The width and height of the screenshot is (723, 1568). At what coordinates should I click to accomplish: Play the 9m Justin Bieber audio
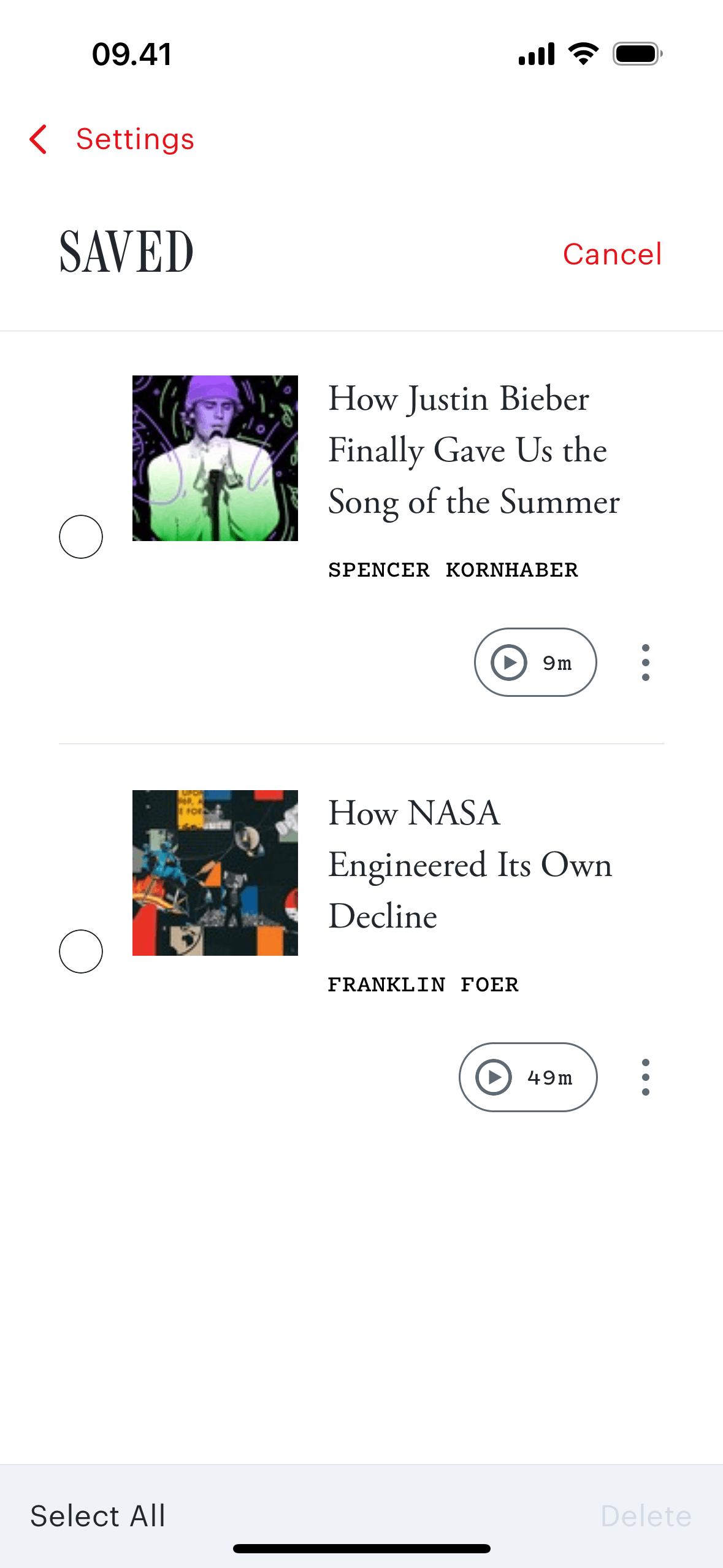[x=535, y=663]
